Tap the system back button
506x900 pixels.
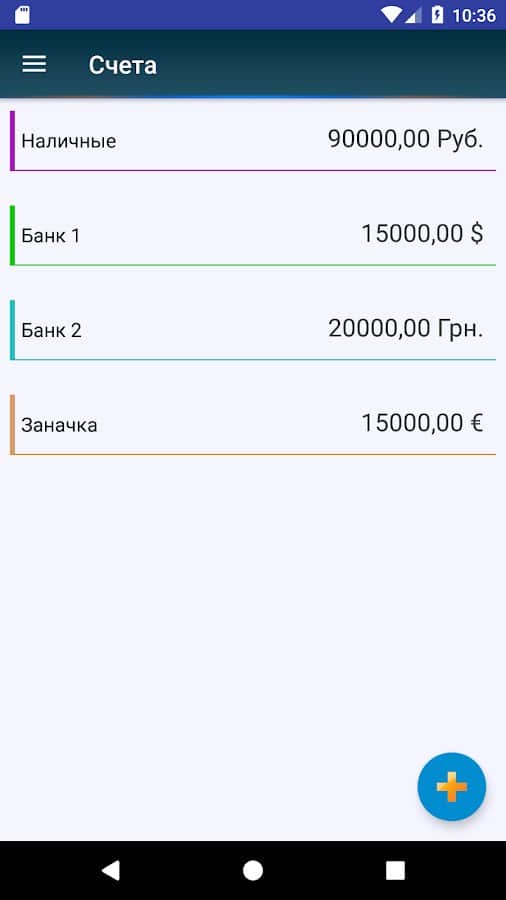[x=110, y=870]
